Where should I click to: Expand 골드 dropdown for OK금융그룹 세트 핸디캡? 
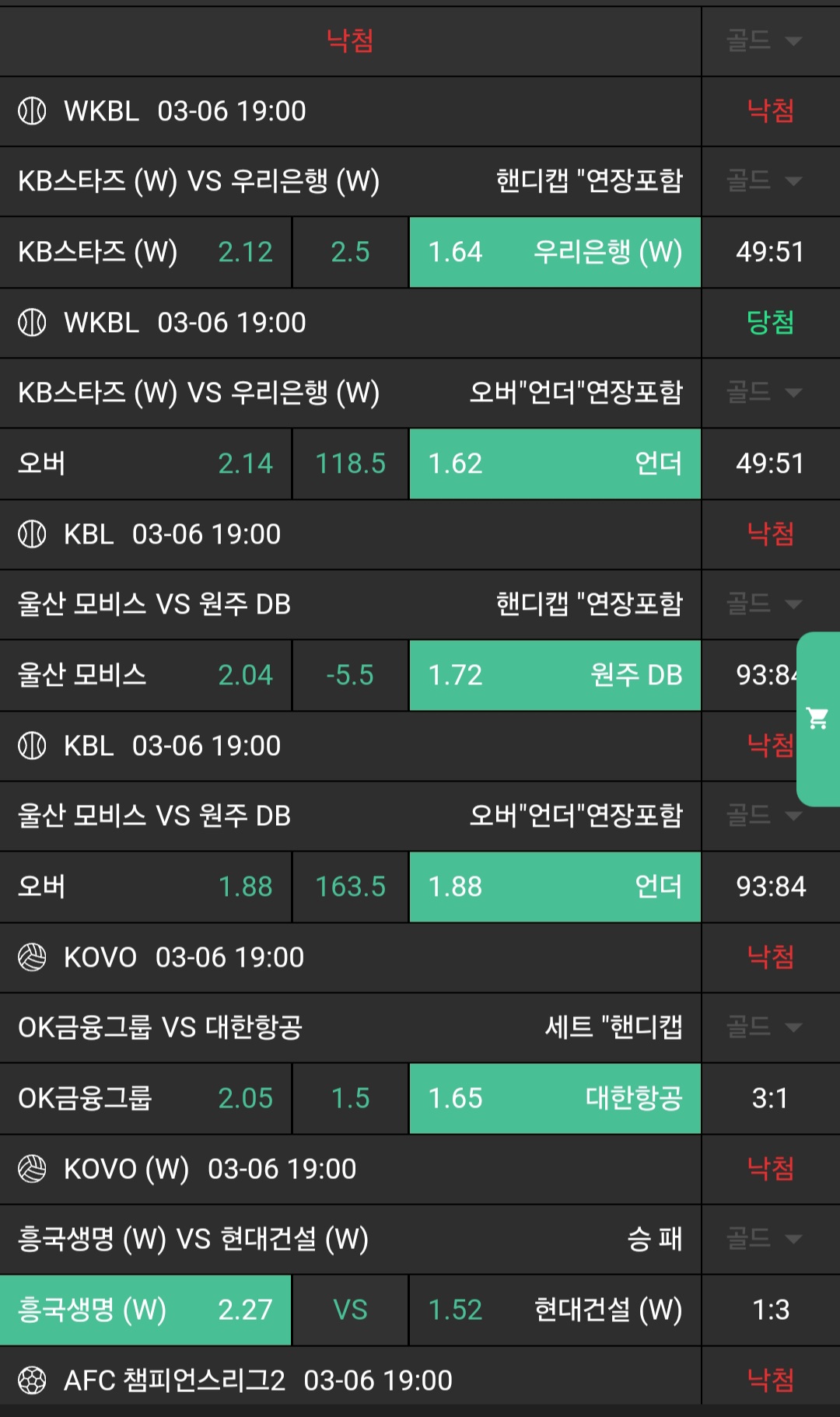coord(764,1027)
